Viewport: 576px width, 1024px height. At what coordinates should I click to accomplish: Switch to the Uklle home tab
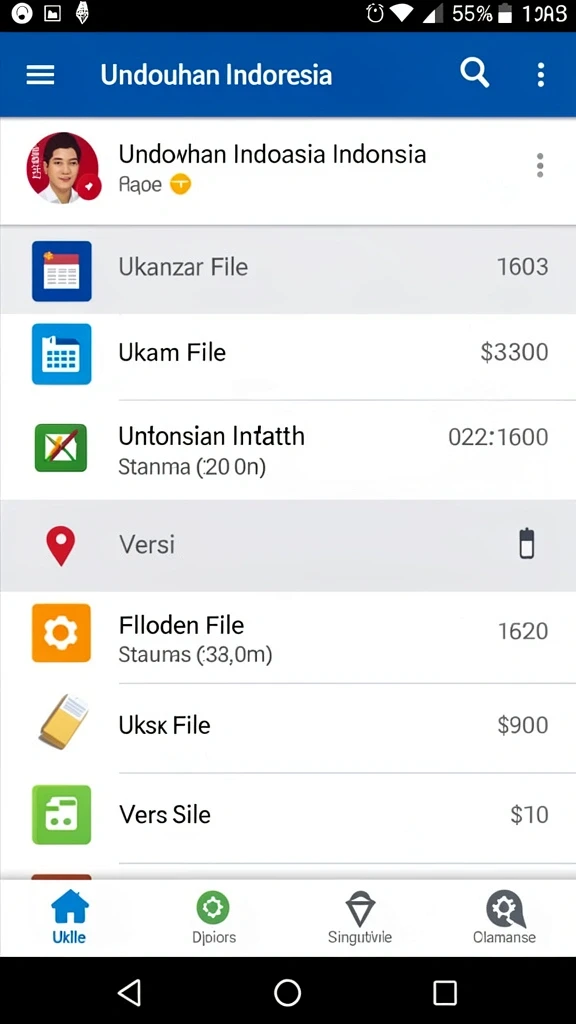click(x=69, y=917)
